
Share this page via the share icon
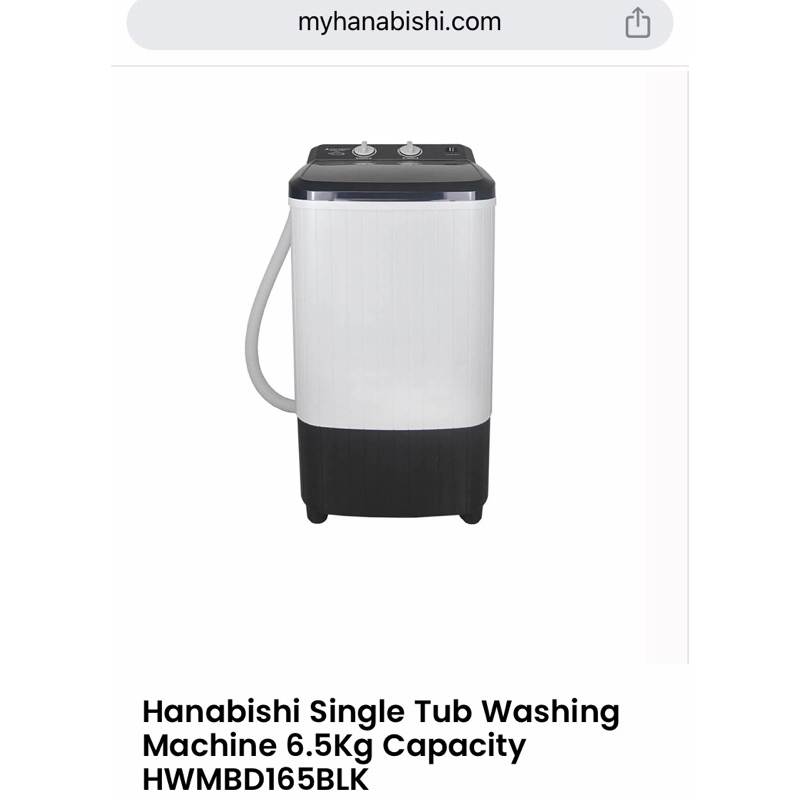(x=638, y=23)
